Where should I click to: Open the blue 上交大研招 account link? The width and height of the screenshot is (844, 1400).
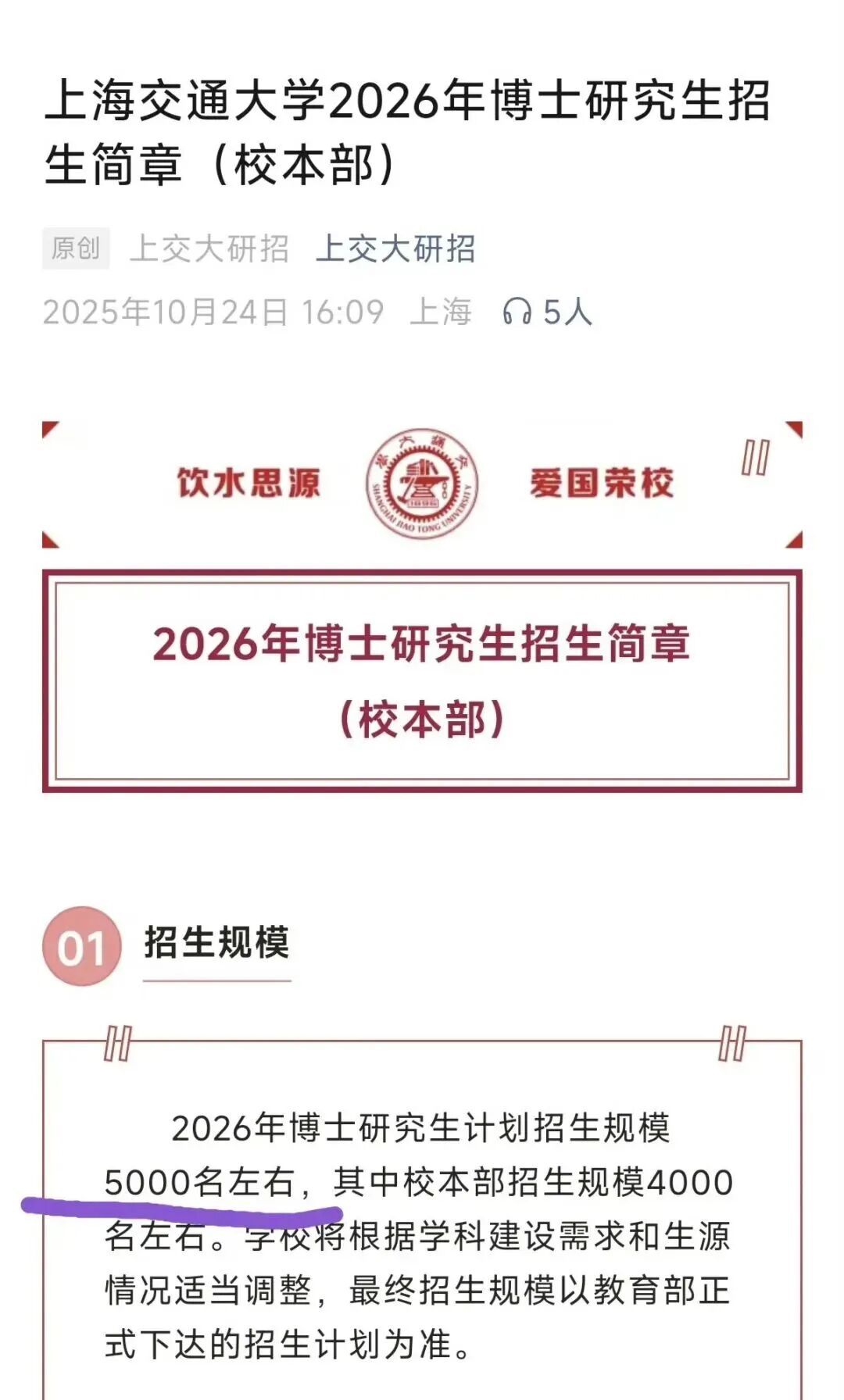tap(395, 249)
